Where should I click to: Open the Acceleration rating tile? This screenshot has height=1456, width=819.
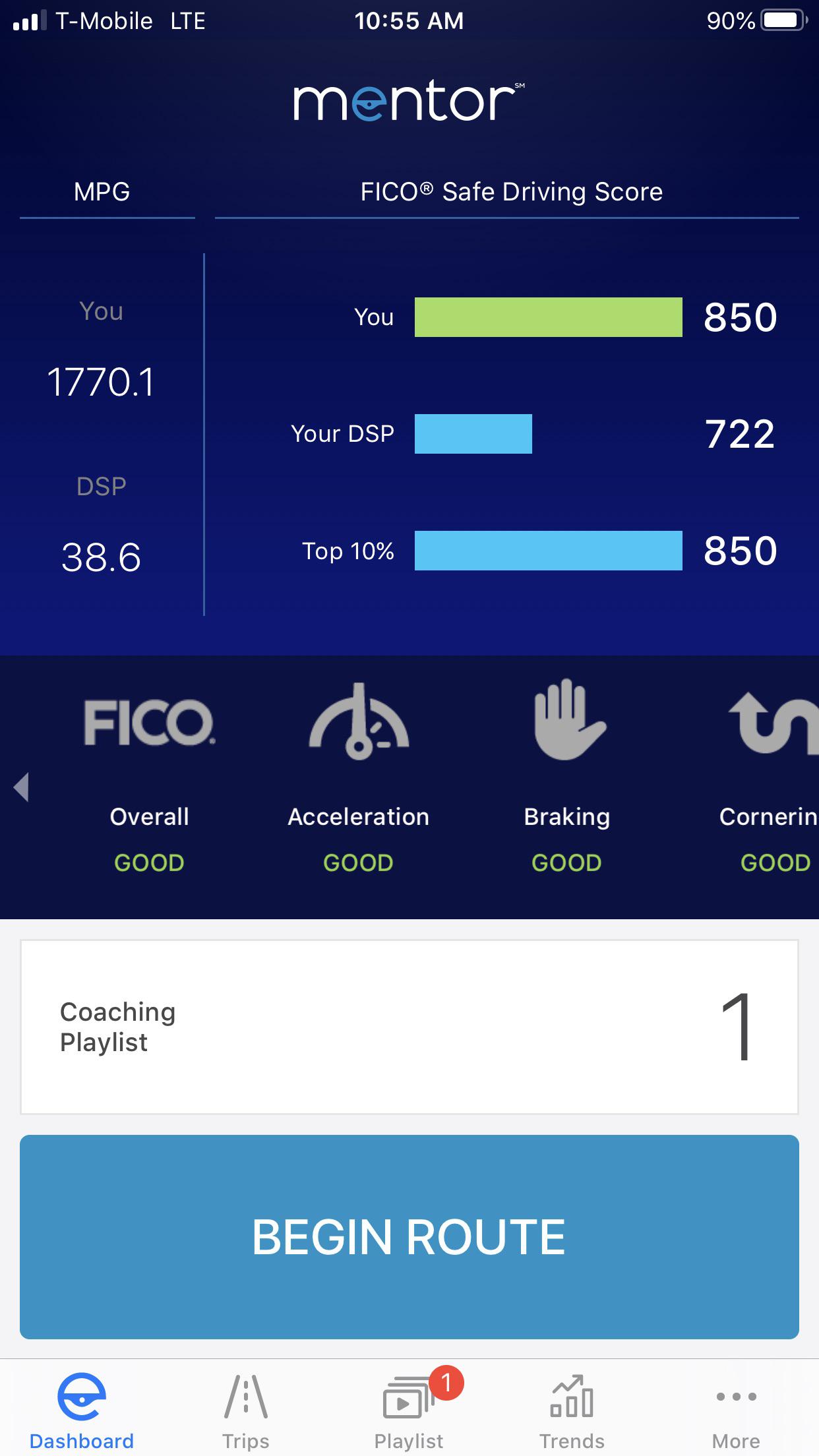[358, 778]
